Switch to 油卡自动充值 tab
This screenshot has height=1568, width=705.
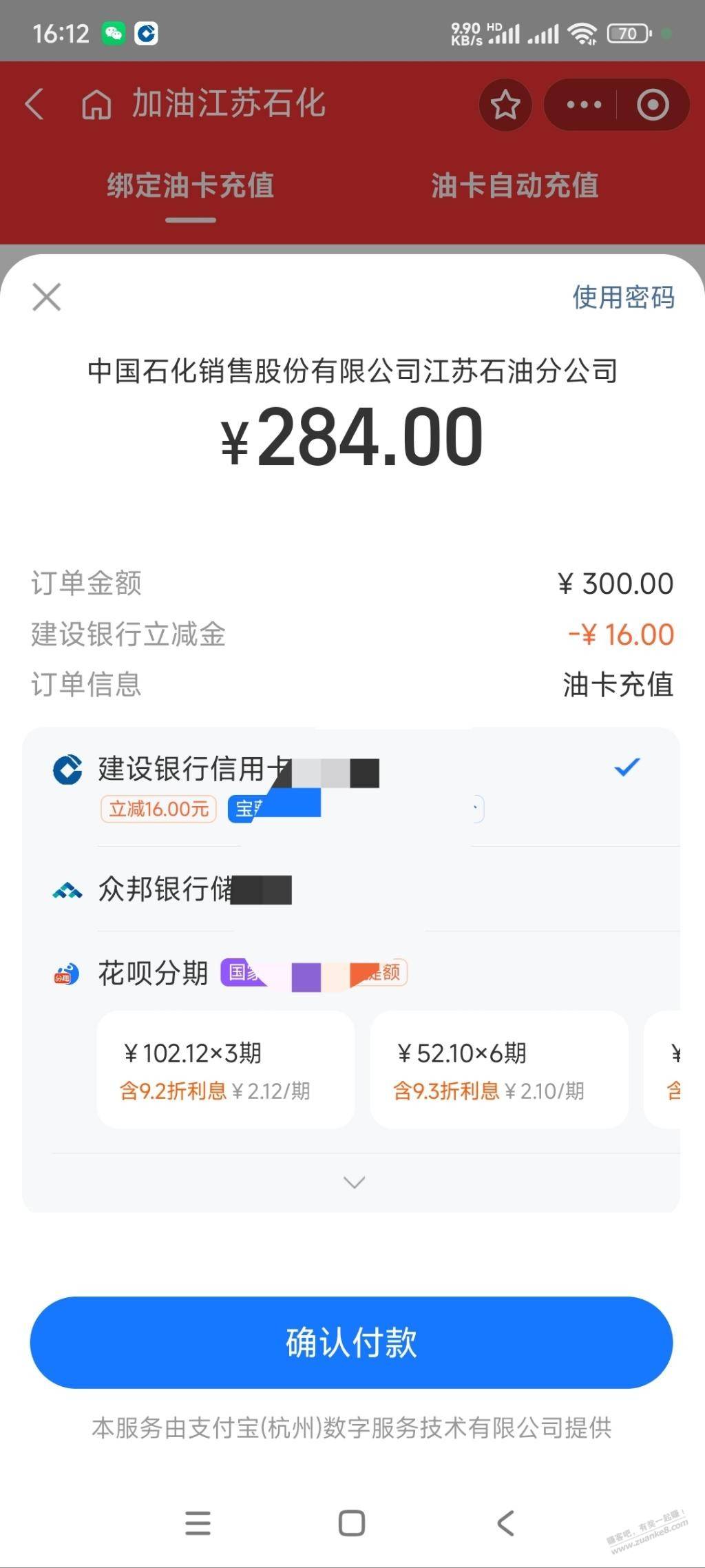tap(514, 186)
